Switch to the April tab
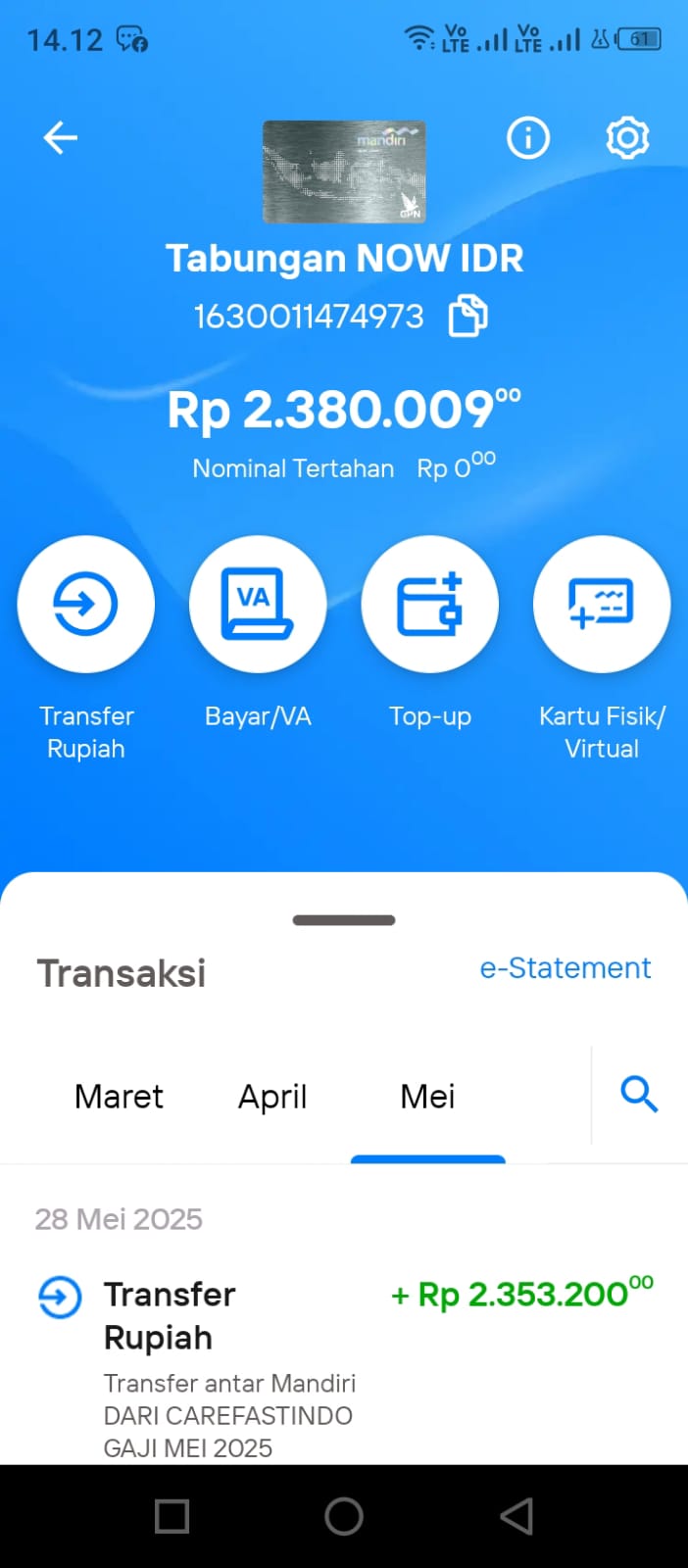This screenshot has height=1568, width=688. [x=272, y=1097]
